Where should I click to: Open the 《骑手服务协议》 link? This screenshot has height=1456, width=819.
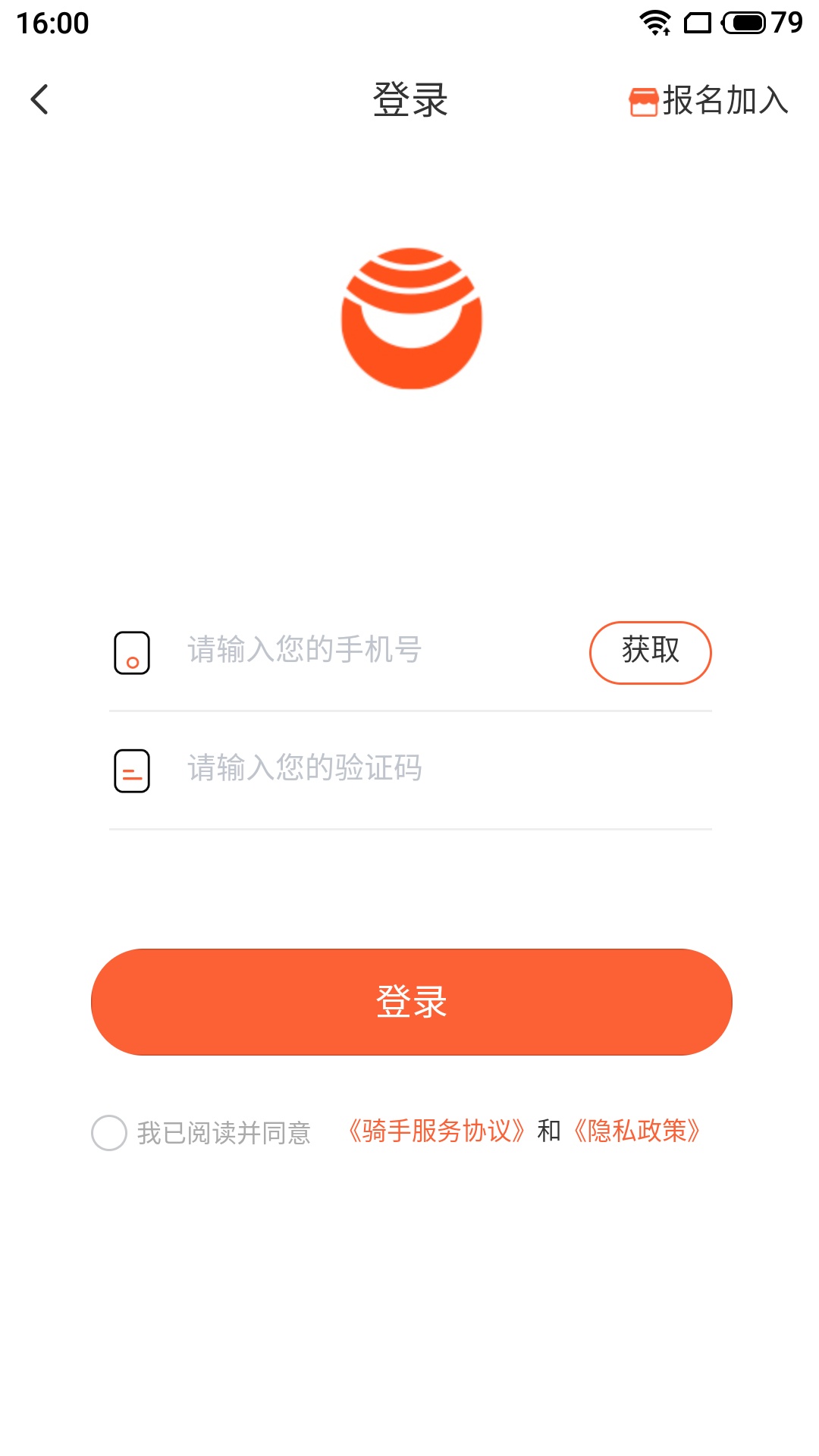click(x=436, y=1131)
